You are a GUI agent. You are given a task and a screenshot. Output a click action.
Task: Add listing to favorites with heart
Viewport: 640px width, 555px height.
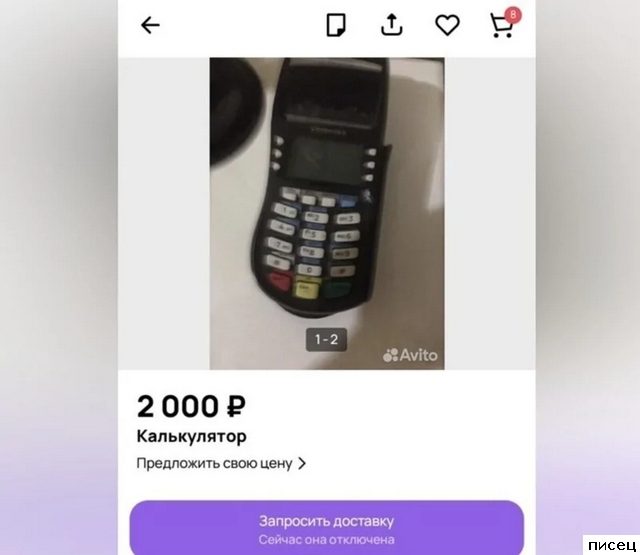(x=447, y=26)
